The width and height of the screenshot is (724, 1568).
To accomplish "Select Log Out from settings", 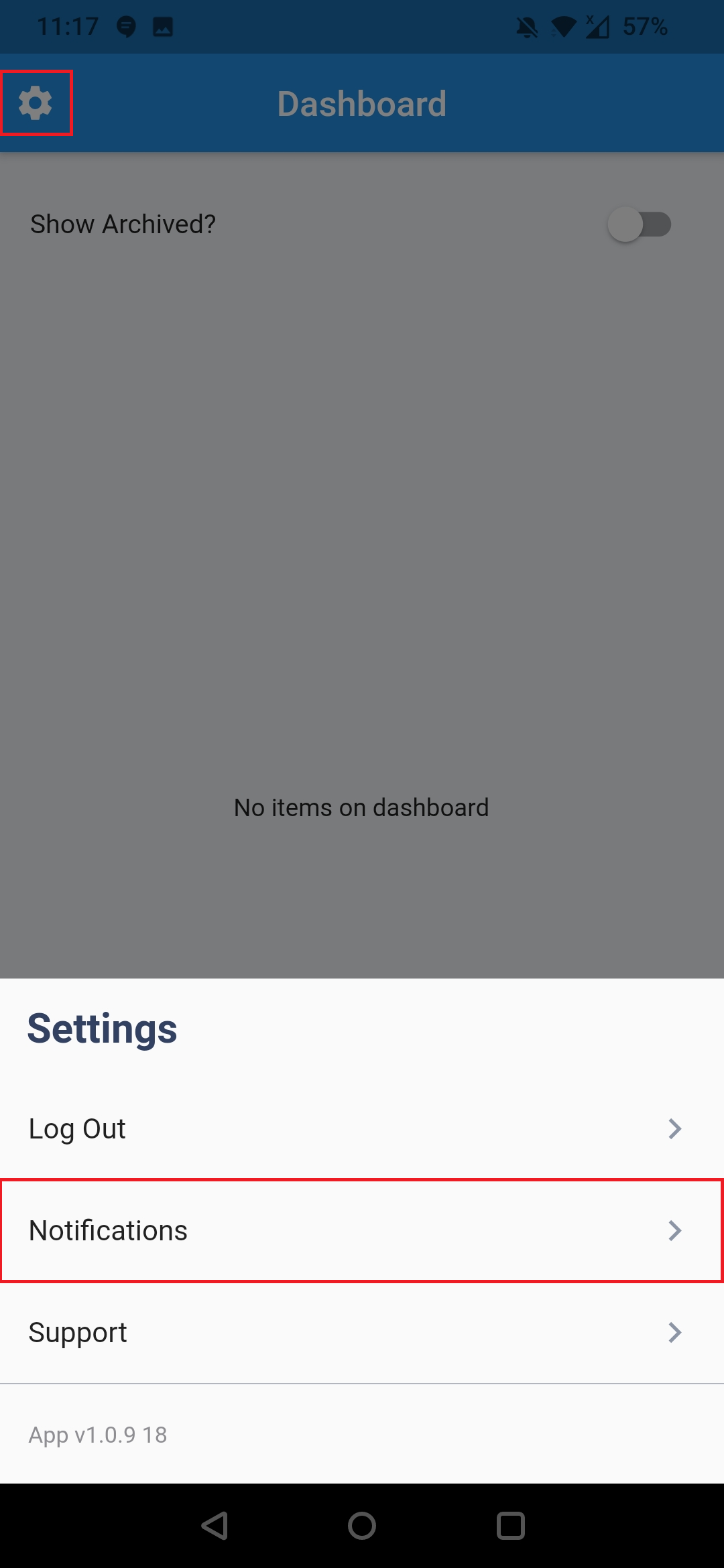I will click(362, 1129).
